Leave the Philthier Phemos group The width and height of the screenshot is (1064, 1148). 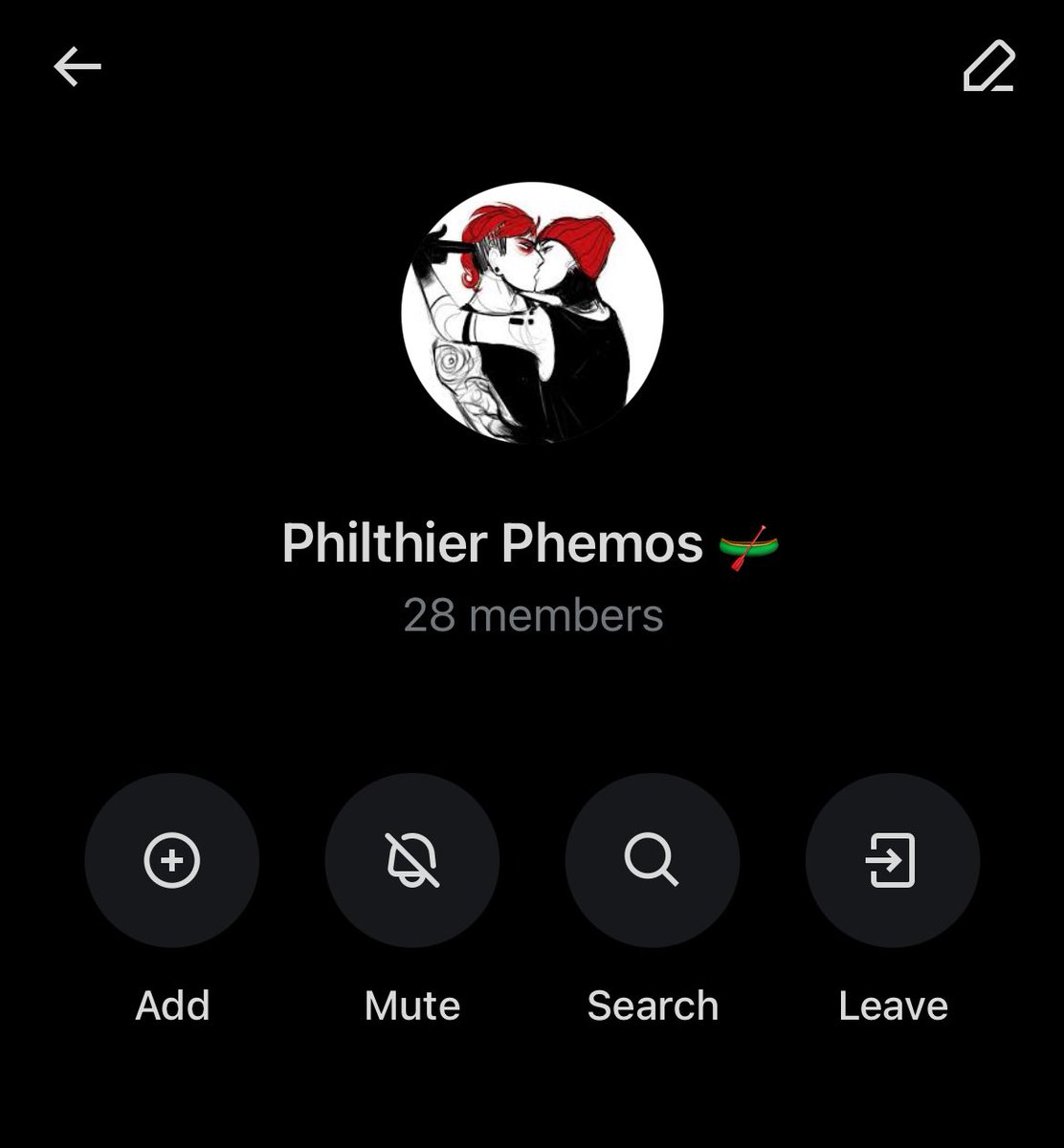point(892,860)
